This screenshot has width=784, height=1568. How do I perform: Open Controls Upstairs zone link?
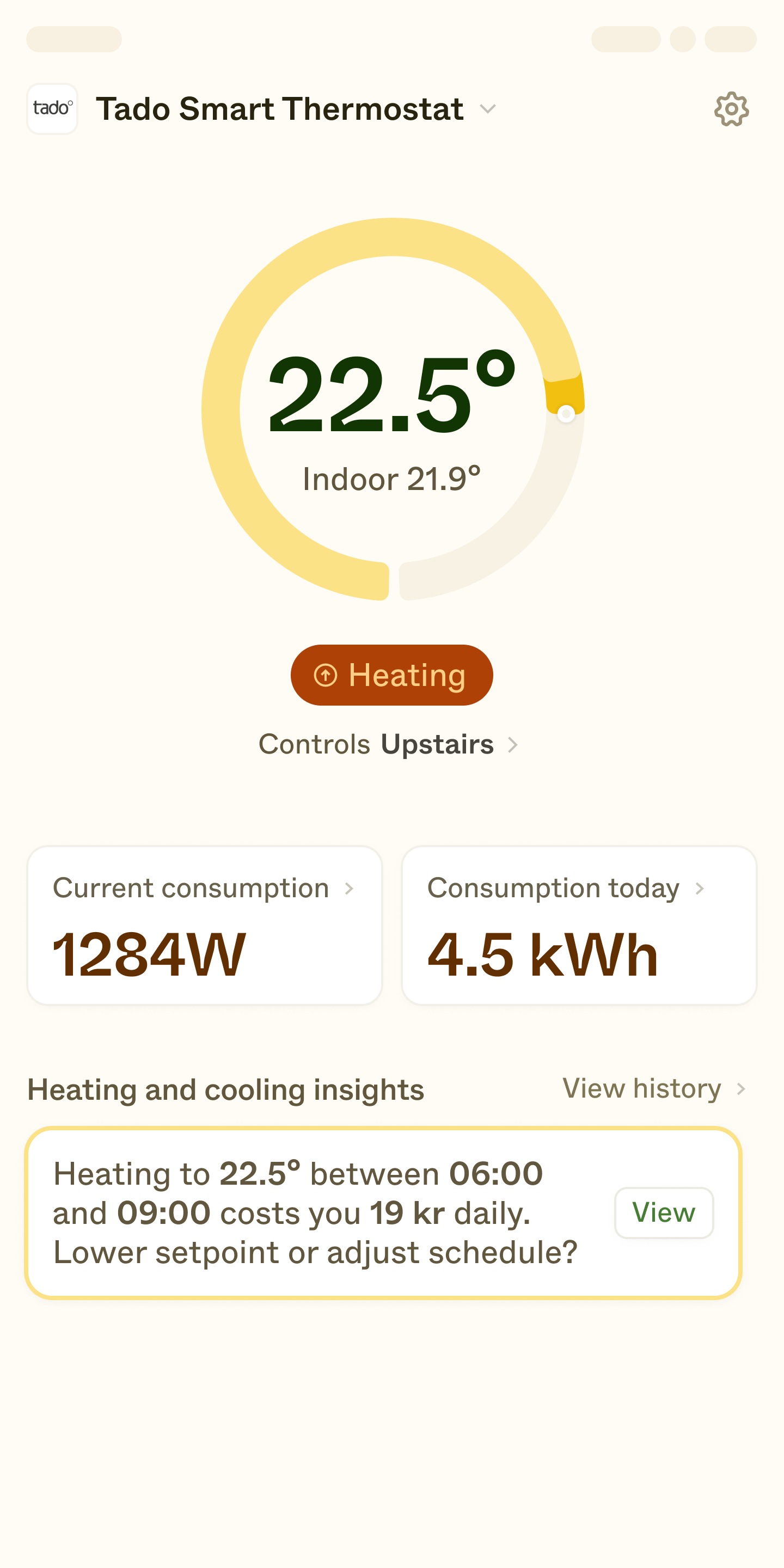[388, 744]
